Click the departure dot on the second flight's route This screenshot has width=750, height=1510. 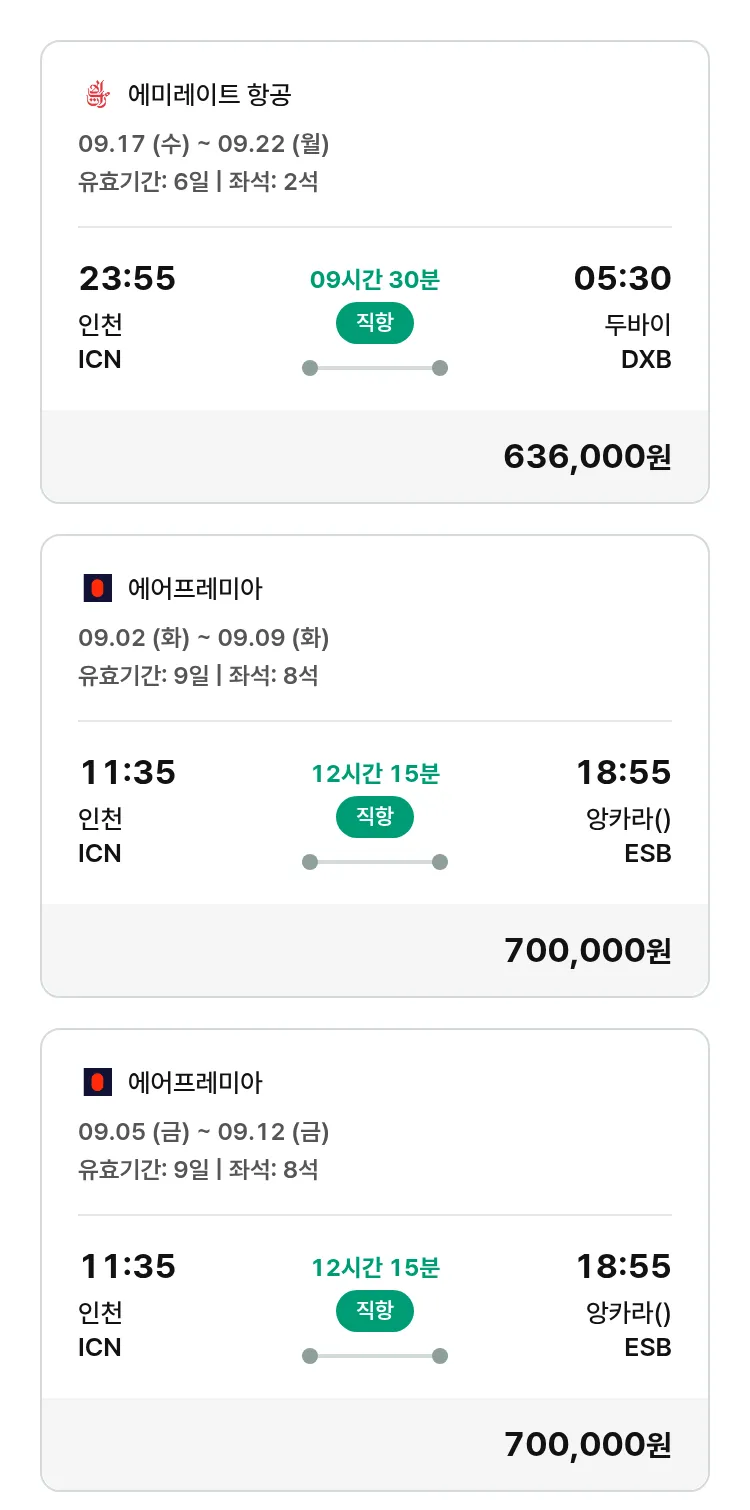pyautogui.click(x=308, y=861)
